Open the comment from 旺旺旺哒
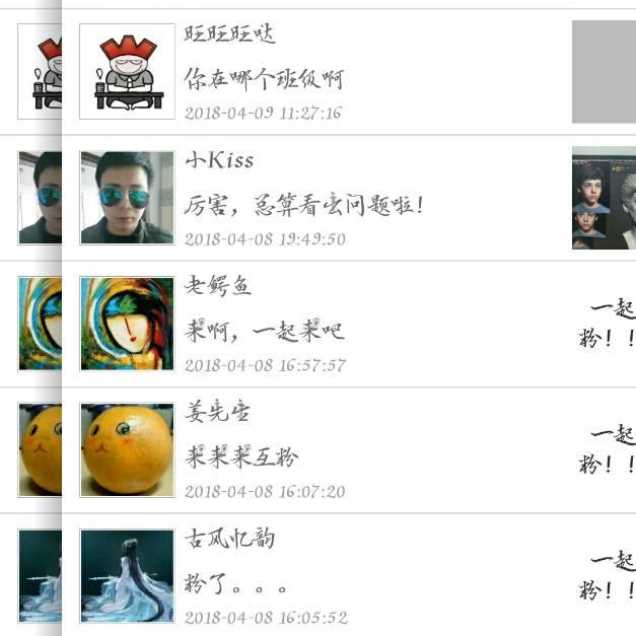Screen dimensions: 636x636 point(264,78)
